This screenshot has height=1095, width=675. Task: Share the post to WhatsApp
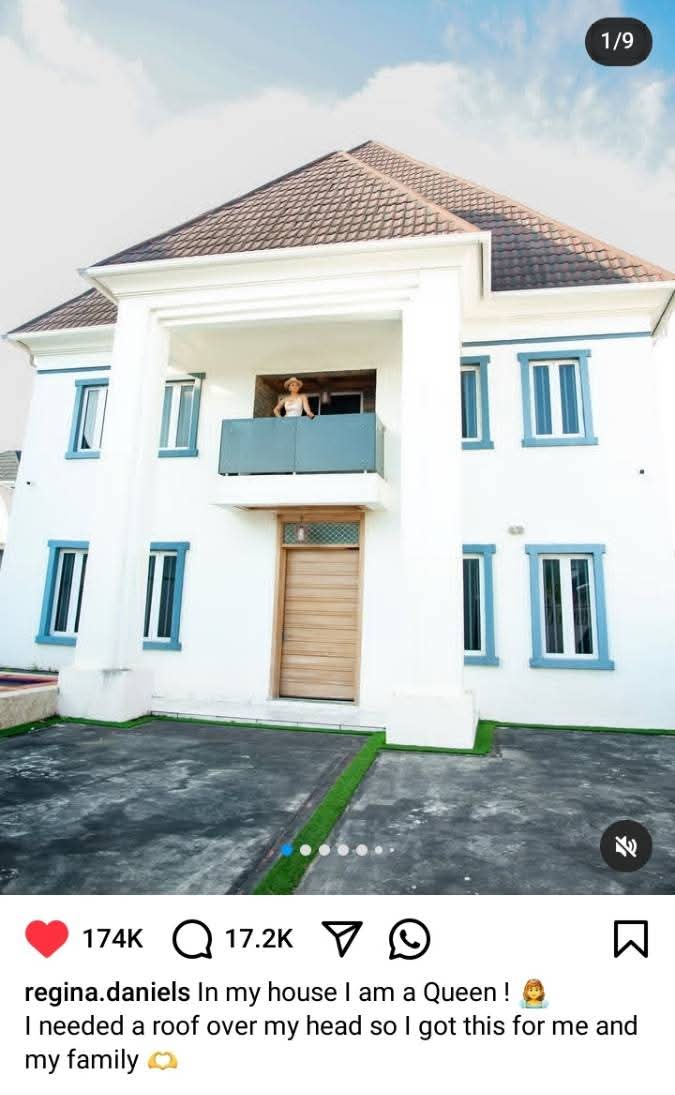tap(409, 939)
